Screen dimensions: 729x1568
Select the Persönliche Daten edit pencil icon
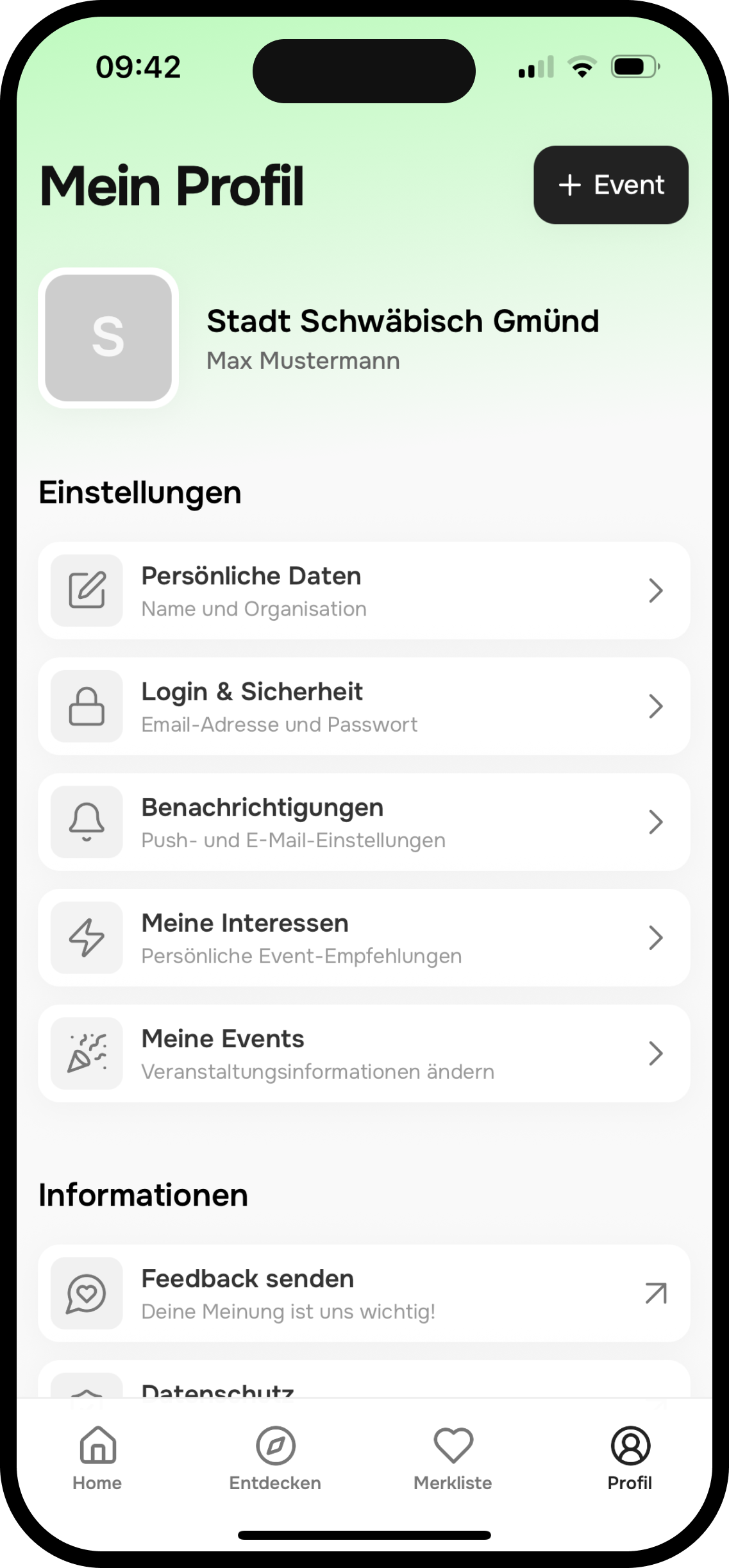tap(87, 591)
